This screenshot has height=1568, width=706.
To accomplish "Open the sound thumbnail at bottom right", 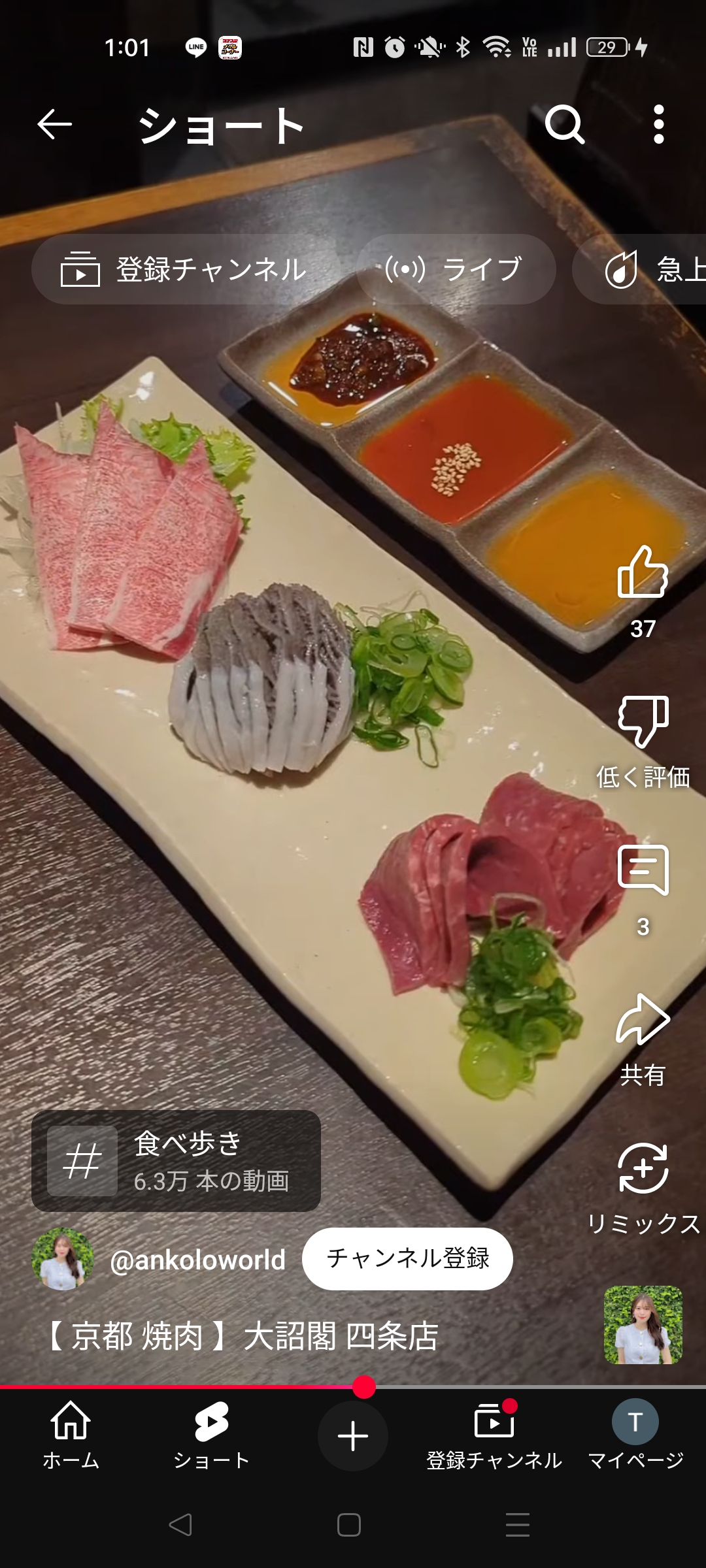I will [x=643, y=1325].
